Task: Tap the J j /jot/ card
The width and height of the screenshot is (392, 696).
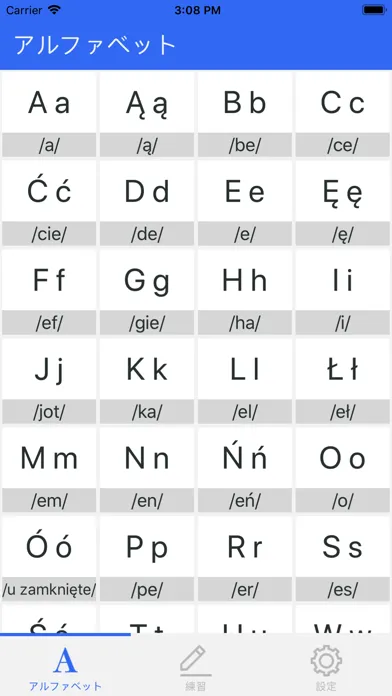Action: tap(49, 381)
